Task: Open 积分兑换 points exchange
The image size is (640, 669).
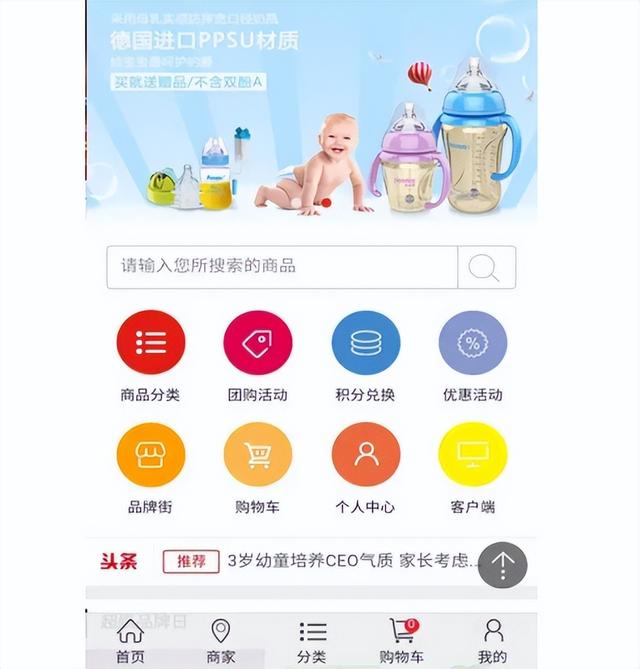Action: click(x=365, y=343)
